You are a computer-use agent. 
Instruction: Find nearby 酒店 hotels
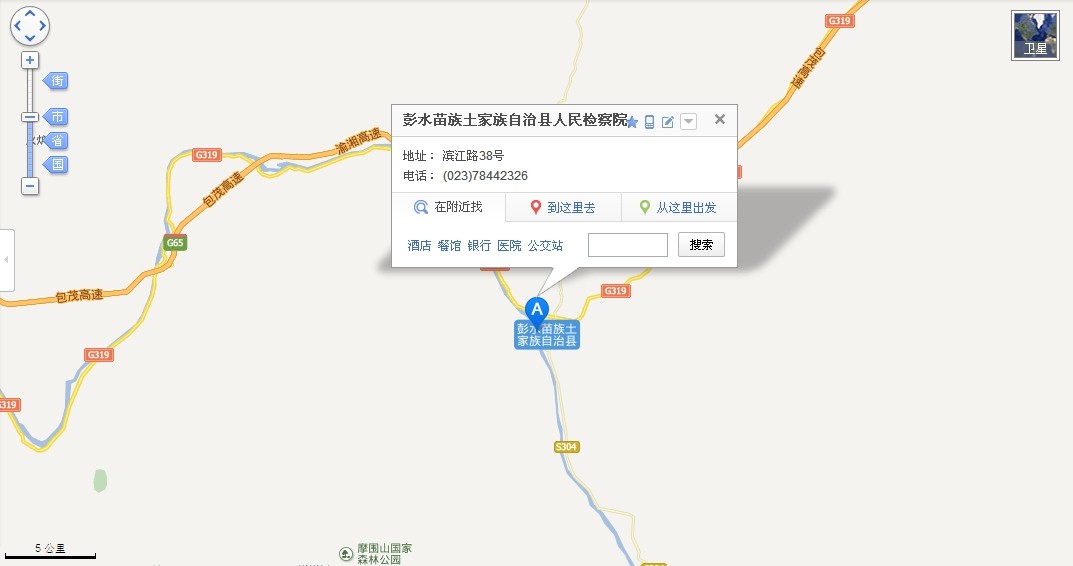[419, 245]
